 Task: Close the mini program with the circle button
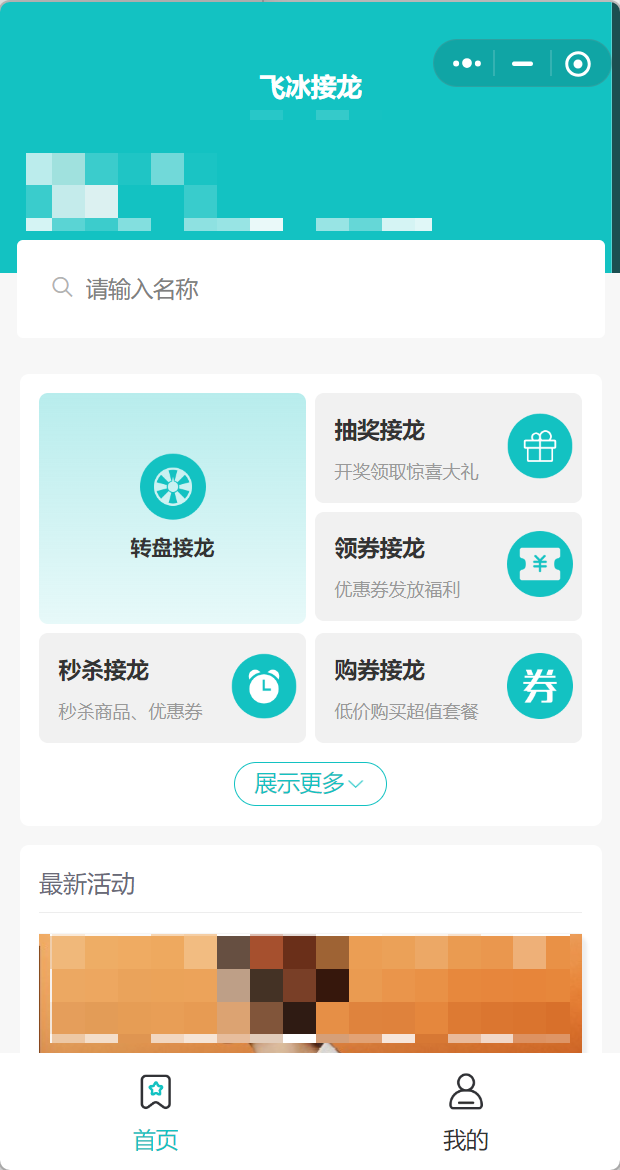click(578, 63)
